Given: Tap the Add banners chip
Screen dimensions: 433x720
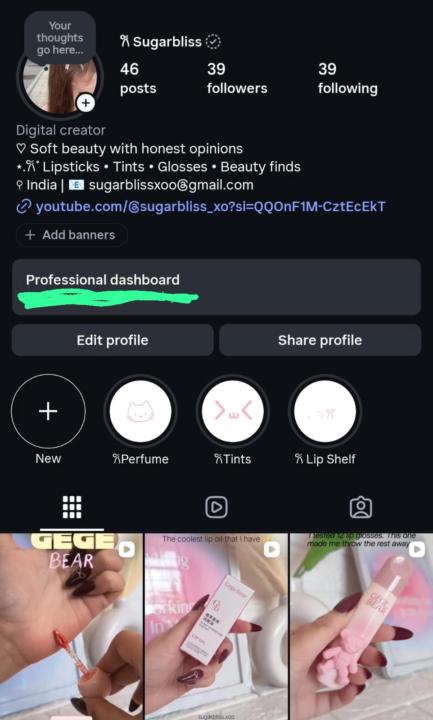Looking at the screenshot, I should click(71, 235).
